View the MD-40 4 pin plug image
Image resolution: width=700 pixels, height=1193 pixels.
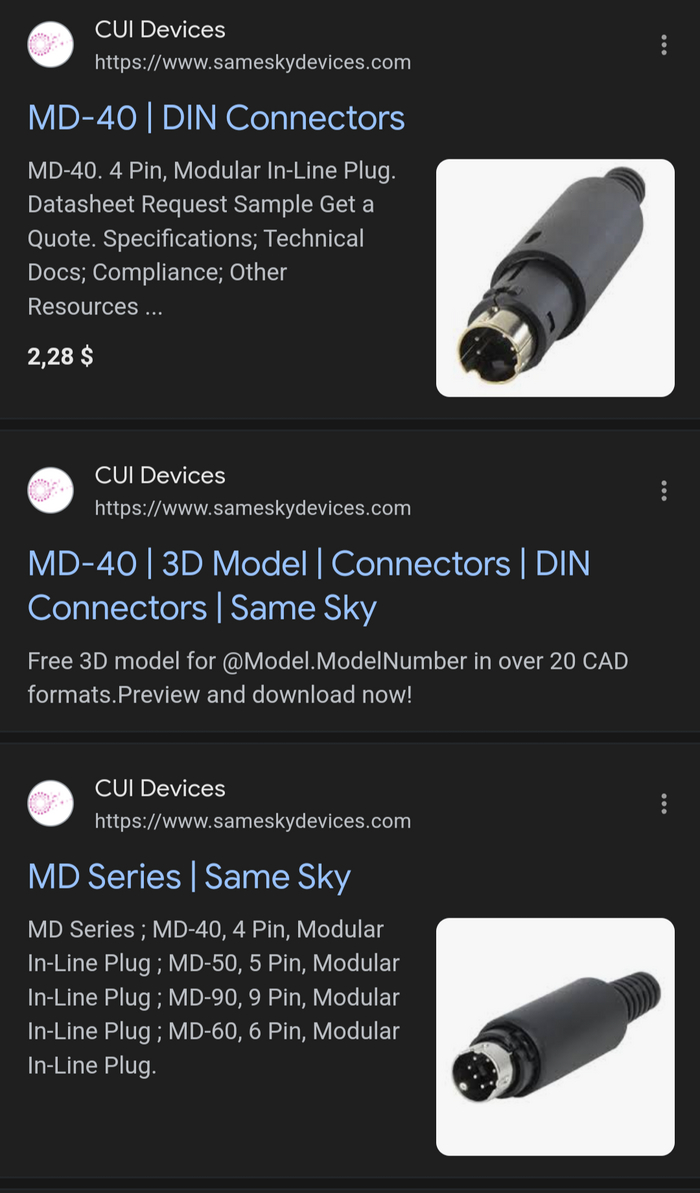point(555,278)
